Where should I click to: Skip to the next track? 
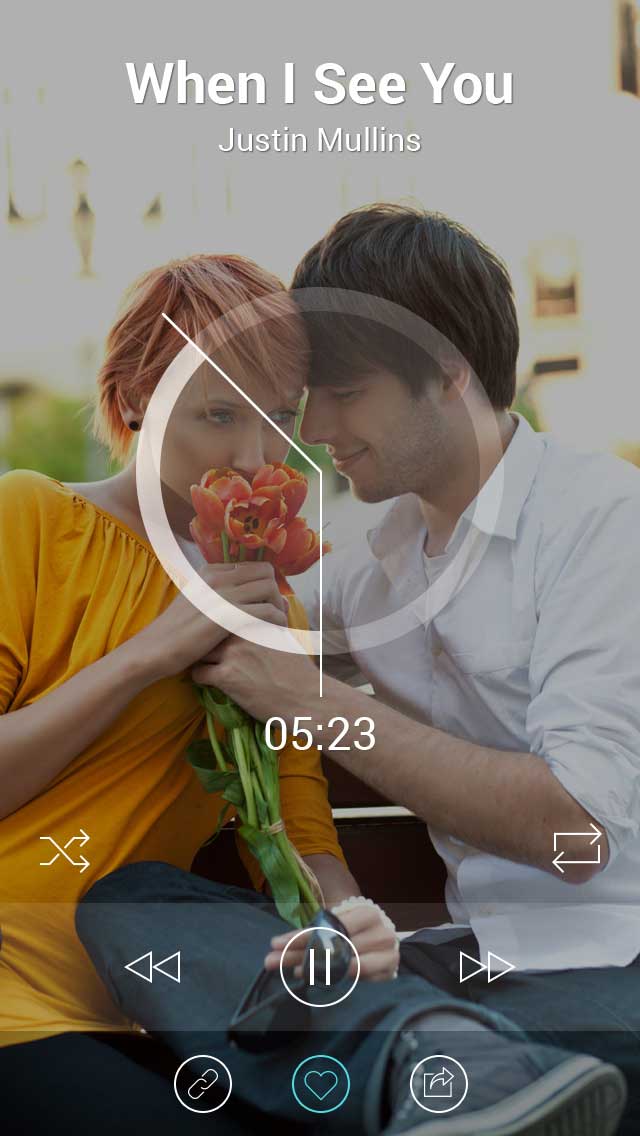click(487, 967)
